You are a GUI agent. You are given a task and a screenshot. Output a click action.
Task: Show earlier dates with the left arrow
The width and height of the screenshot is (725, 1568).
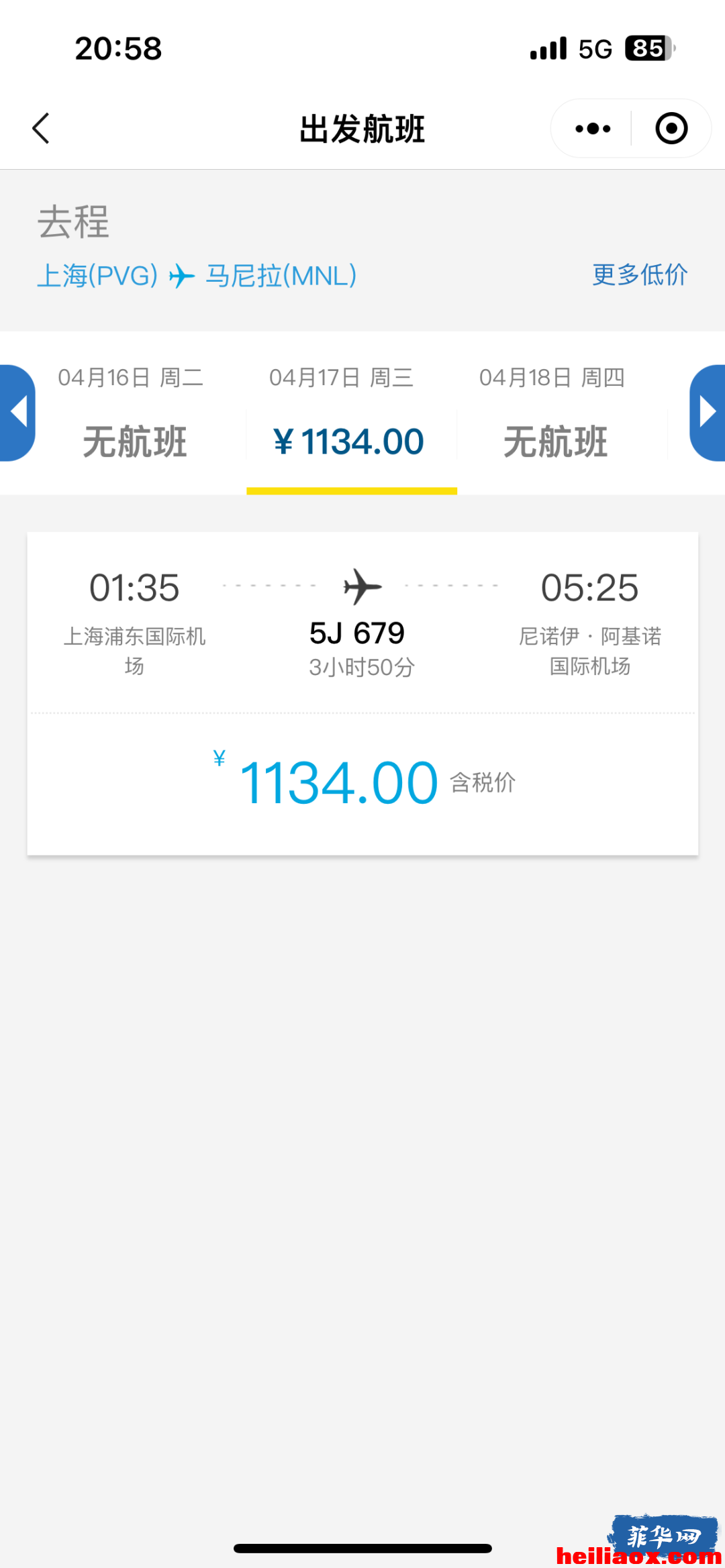17,413
